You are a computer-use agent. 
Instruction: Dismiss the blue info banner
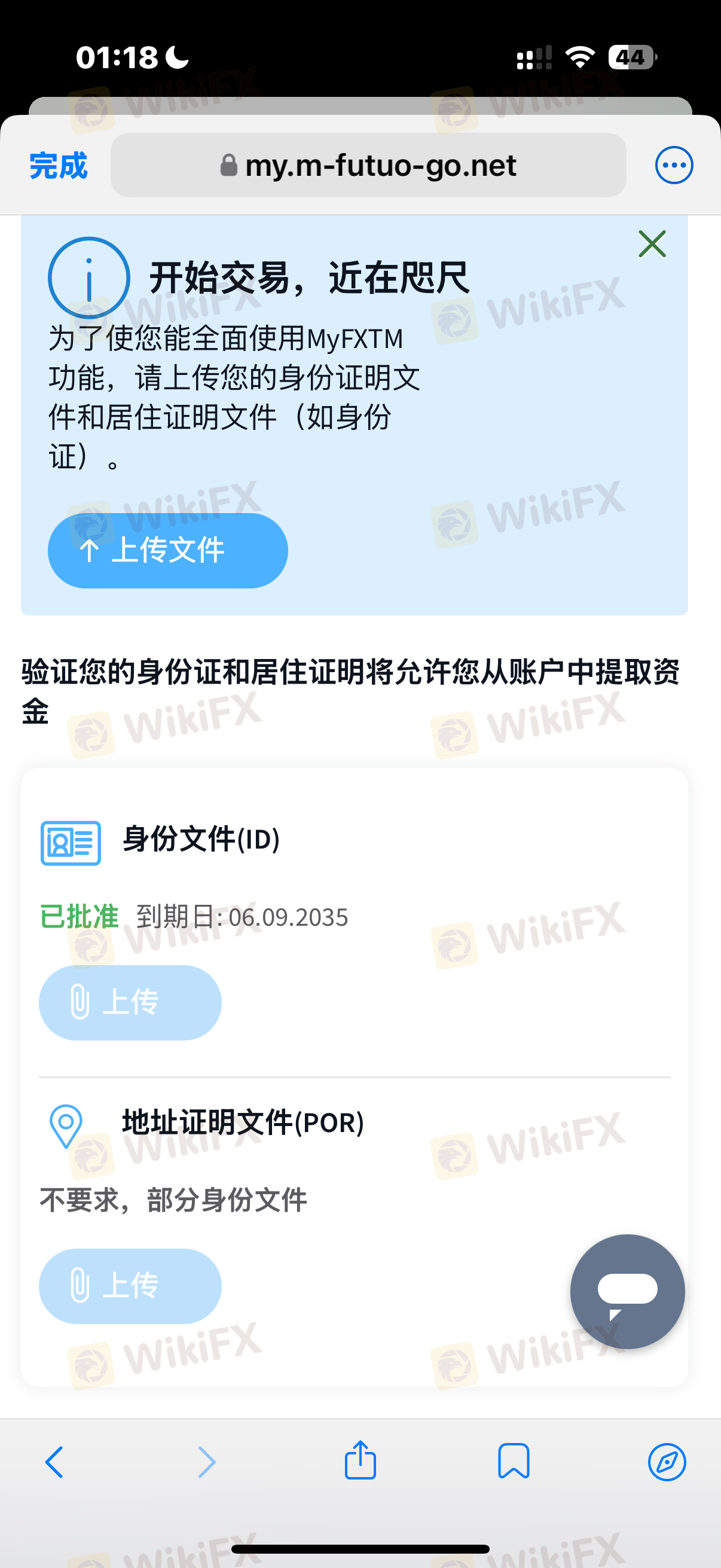click(x=652, y=244)
